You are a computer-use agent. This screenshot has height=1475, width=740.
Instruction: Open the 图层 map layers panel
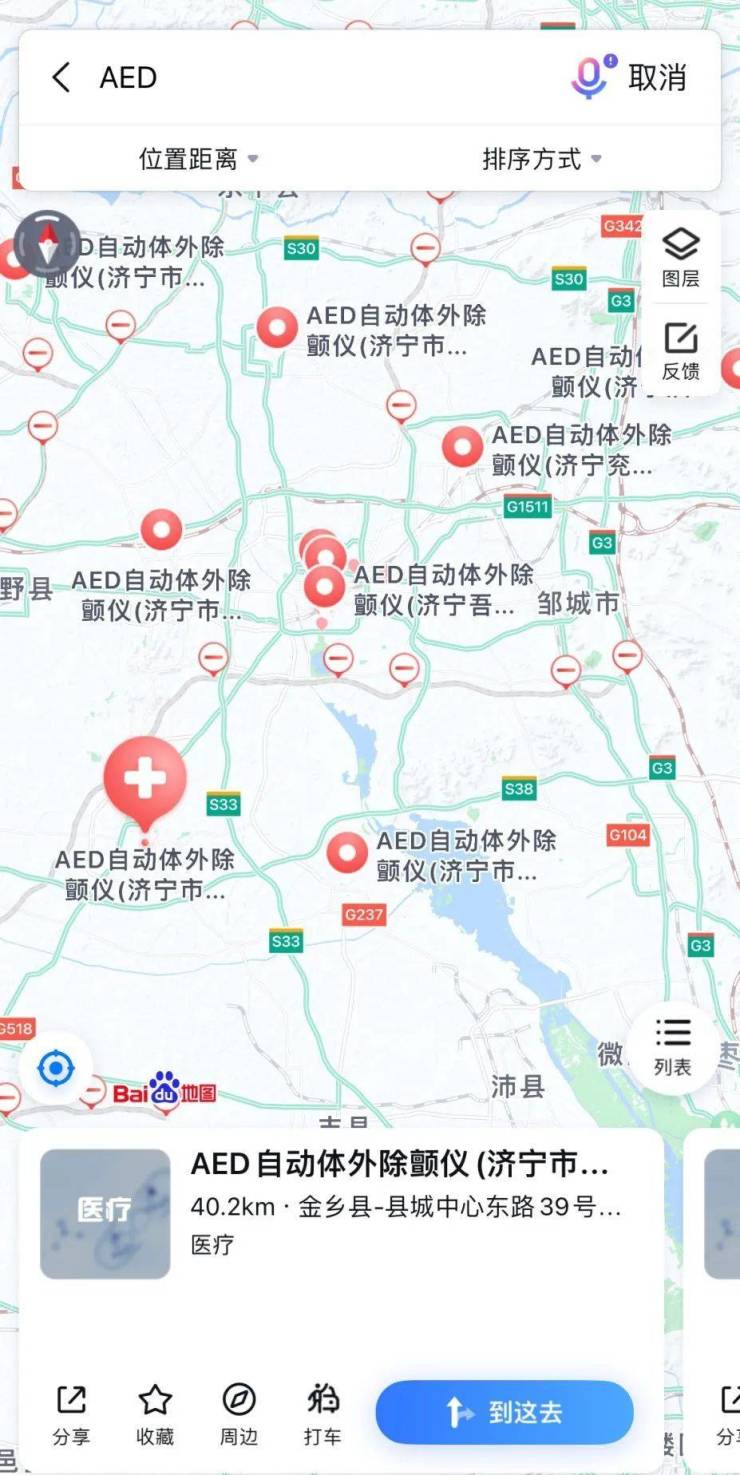click(x=681, y=256)
